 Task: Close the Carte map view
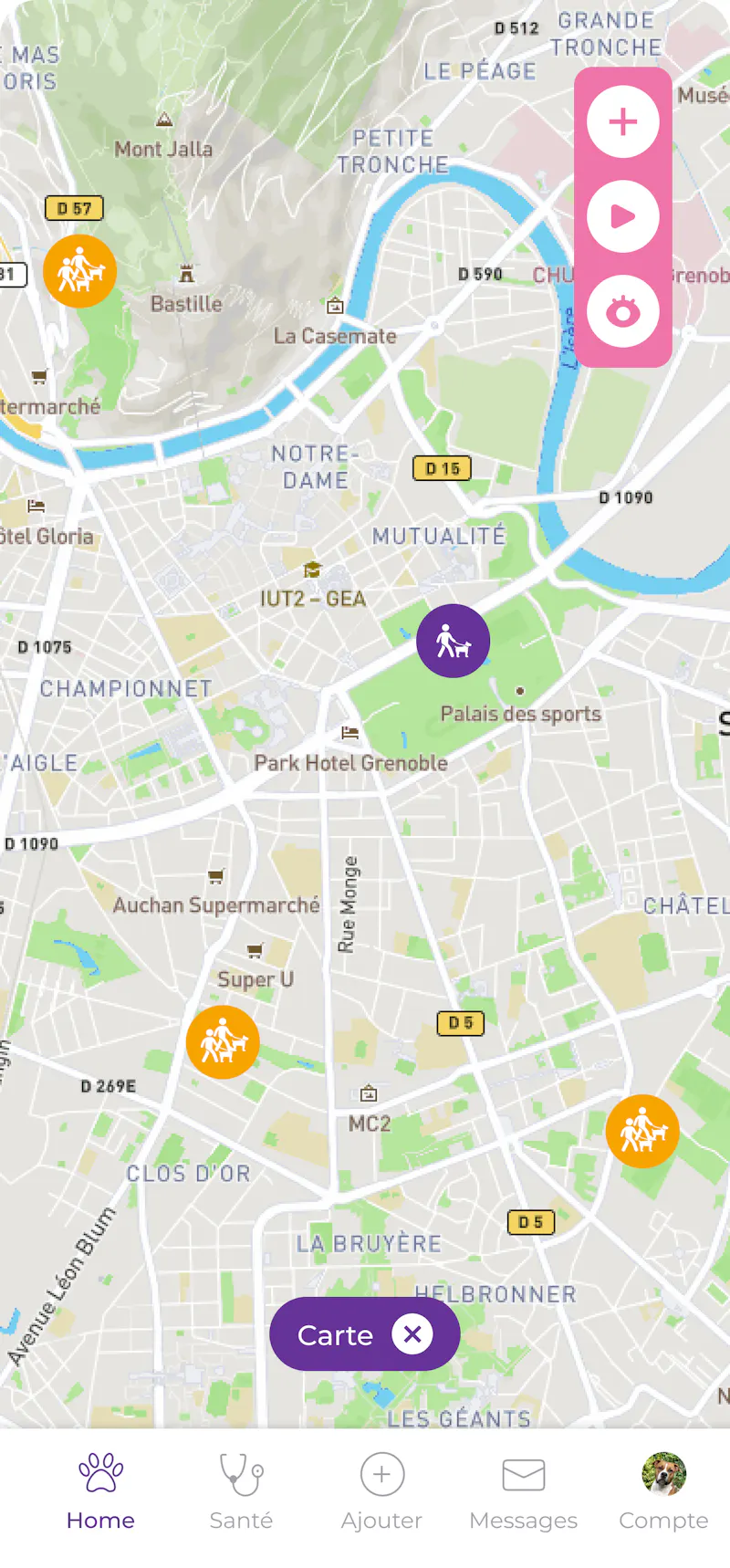click(412, 1334)
